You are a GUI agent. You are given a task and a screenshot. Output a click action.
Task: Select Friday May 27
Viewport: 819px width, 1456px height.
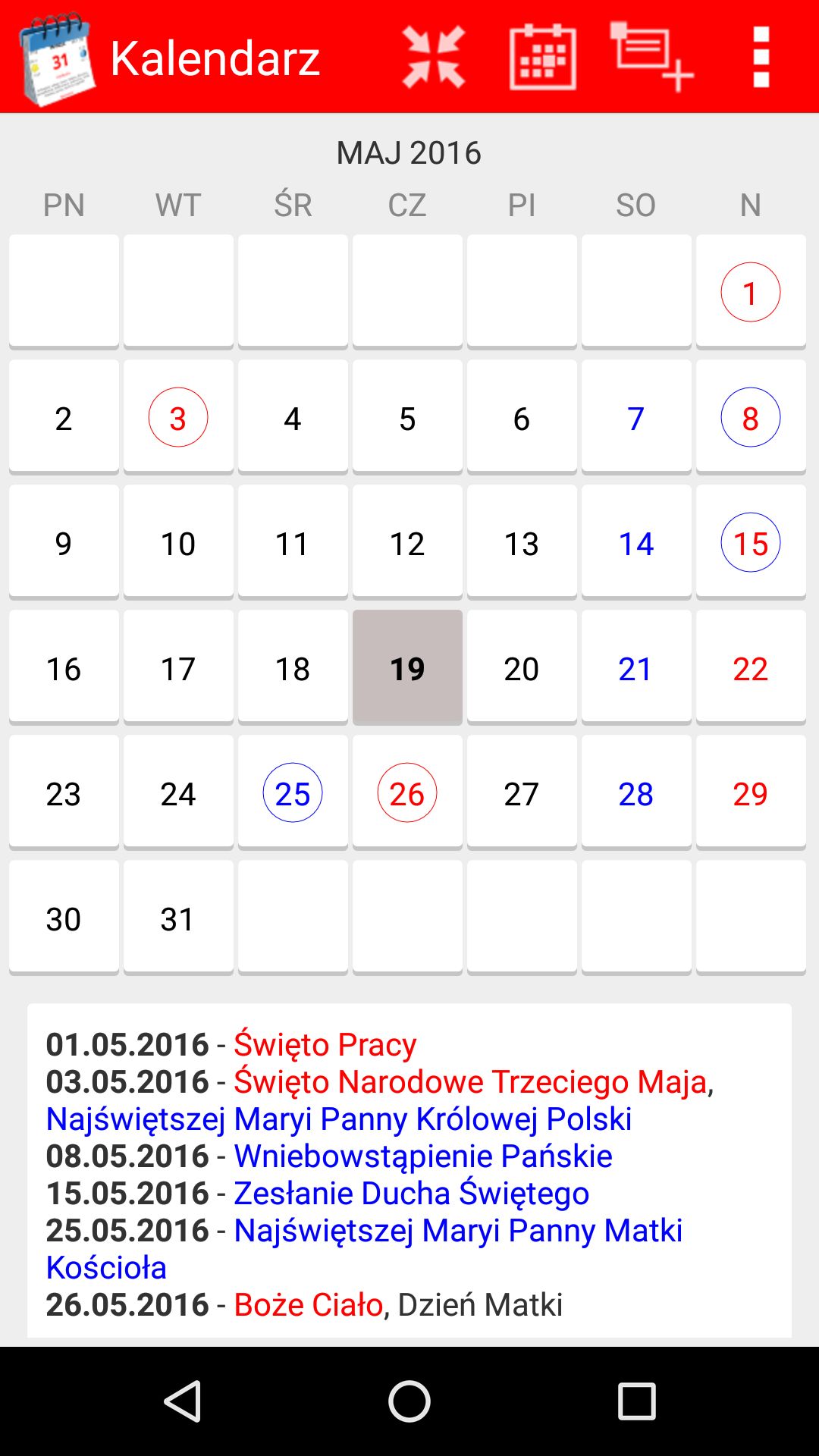tap(522, 792)
